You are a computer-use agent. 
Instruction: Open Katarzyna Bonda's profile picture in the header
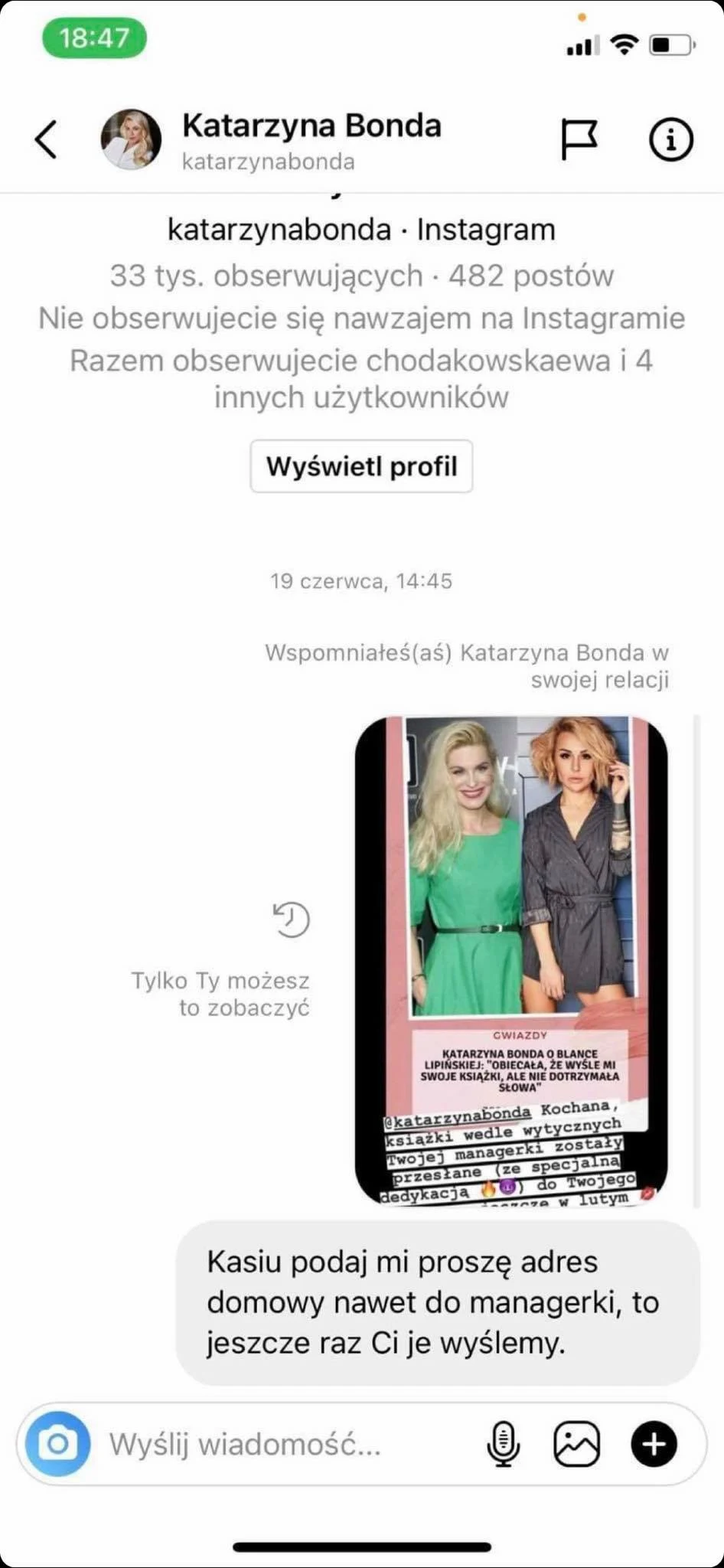click(131, 139)
